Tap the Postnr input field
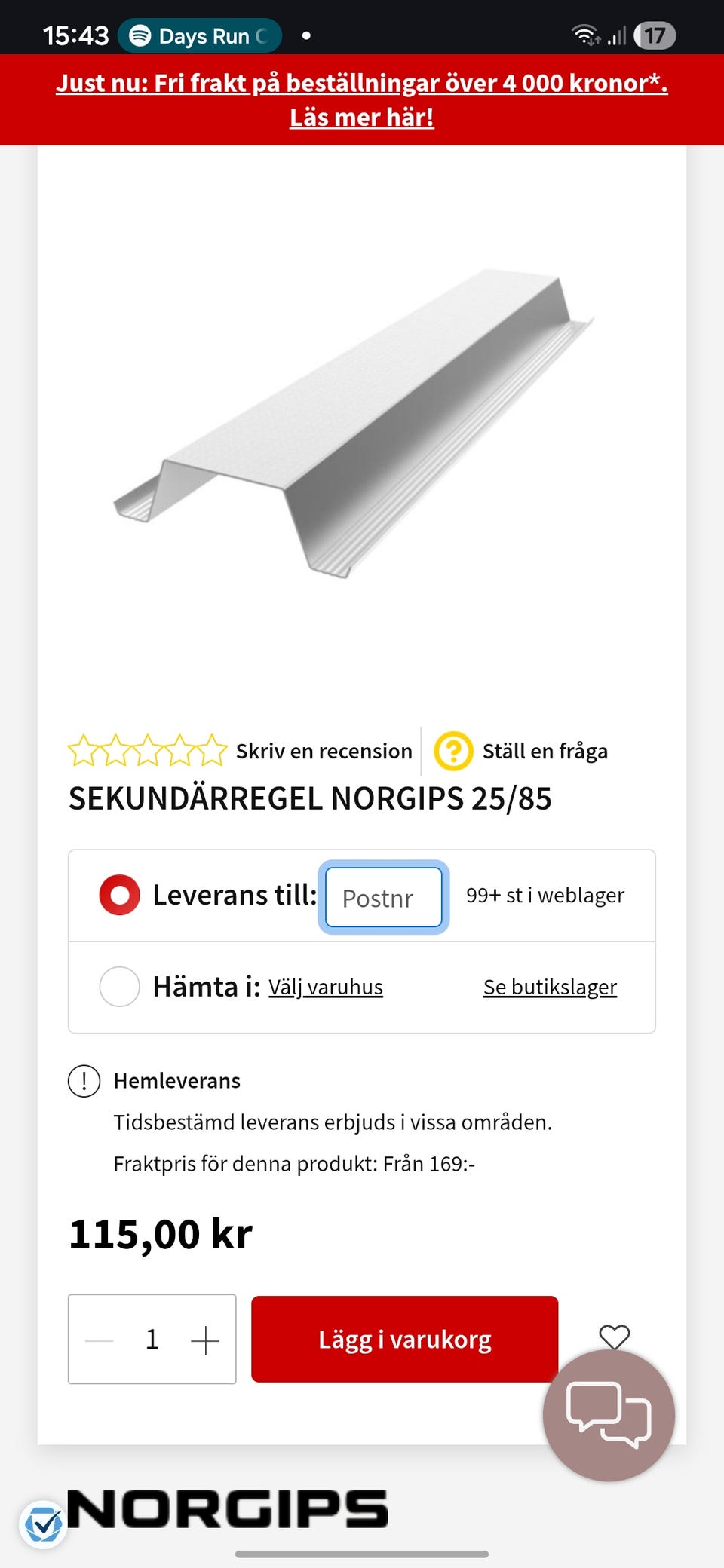 (x=383, y=897)
